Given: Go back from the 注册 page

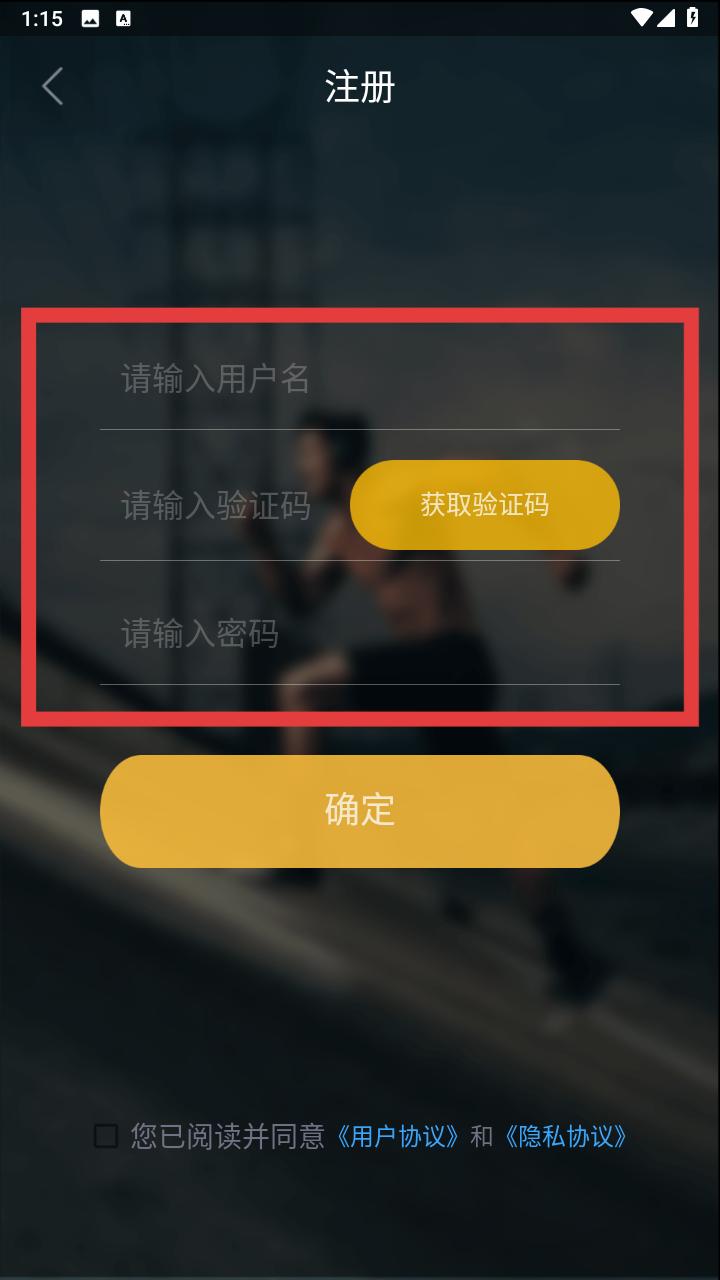Looking at the screenshot, I should [x=52, y=87].
